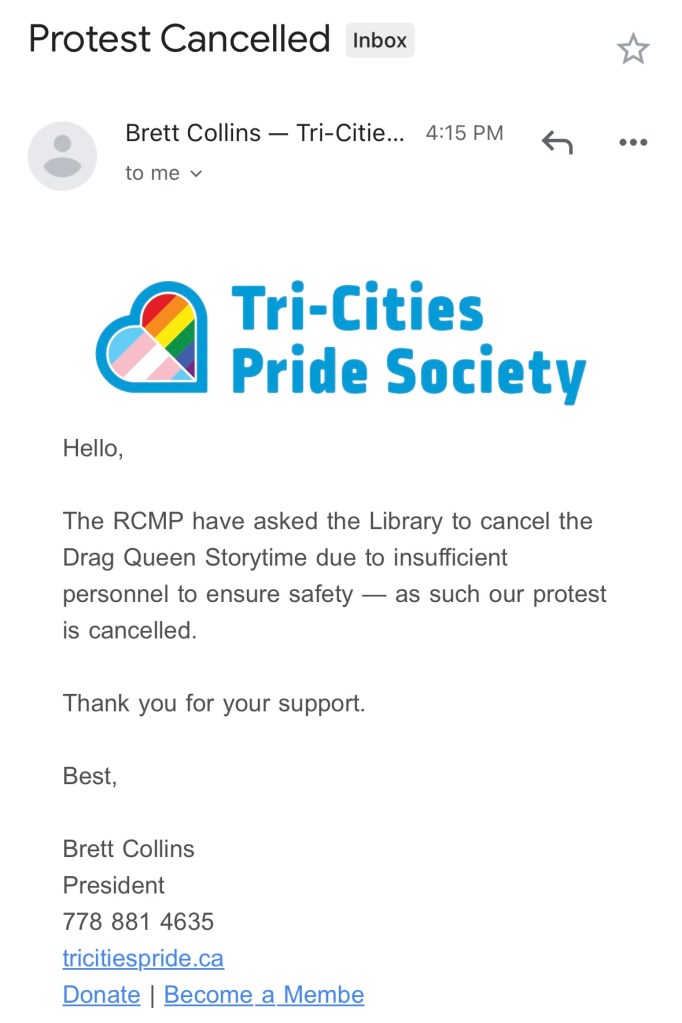Screen dimensions: 682x1023
Task: Reply to Brett Collins' email
Action: [557, 143]
